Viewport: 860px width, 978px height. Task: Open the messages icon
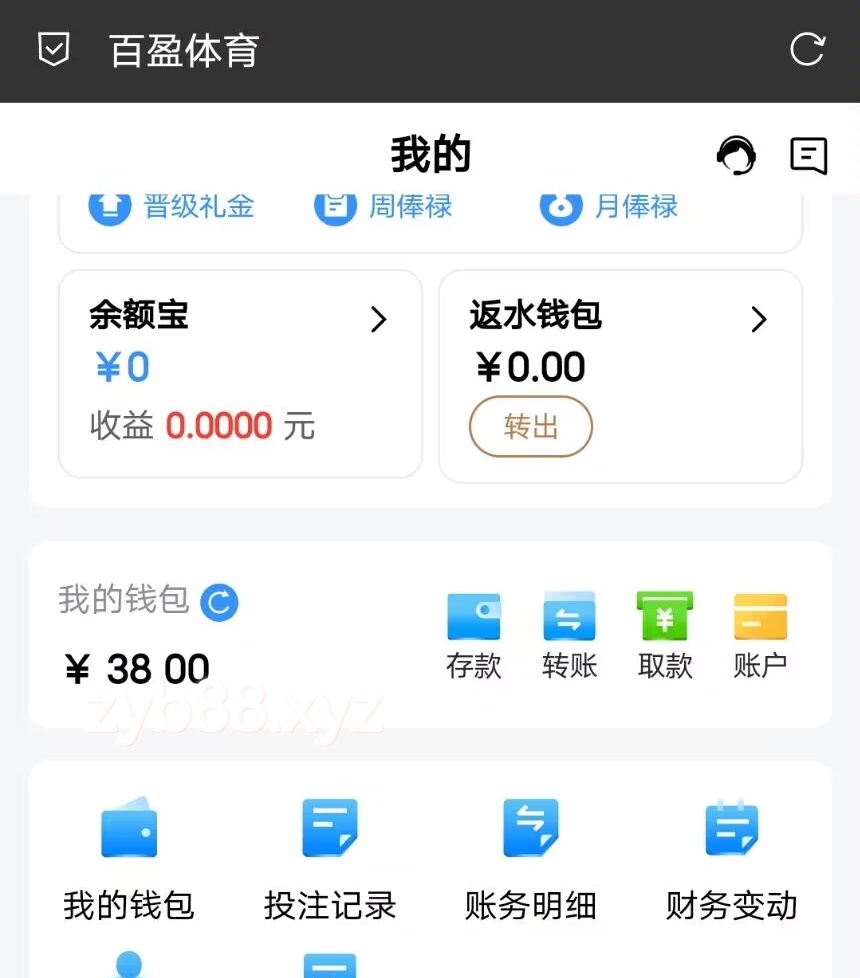[808, 155]
